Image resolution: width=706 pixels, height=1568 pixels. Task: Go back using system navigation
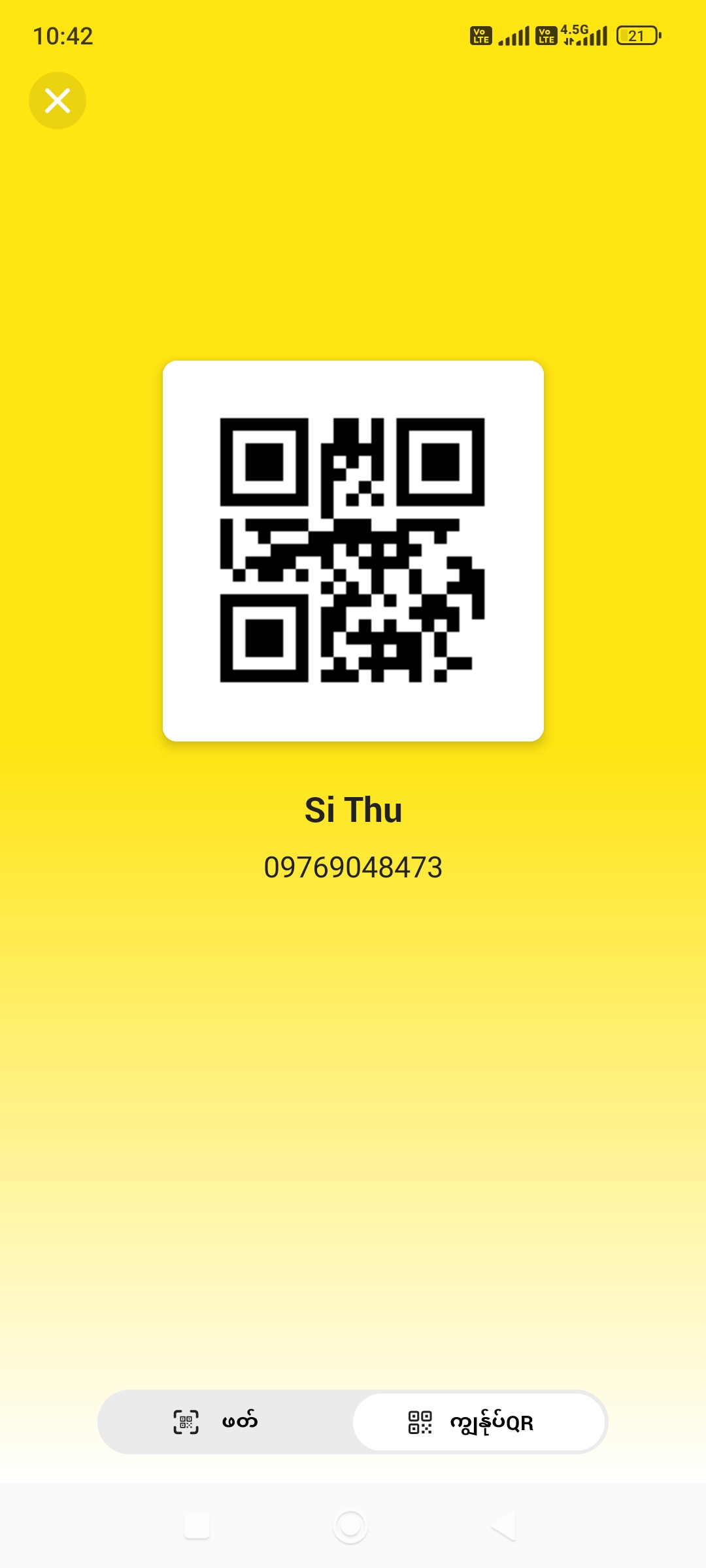(x=504, y=1526)
